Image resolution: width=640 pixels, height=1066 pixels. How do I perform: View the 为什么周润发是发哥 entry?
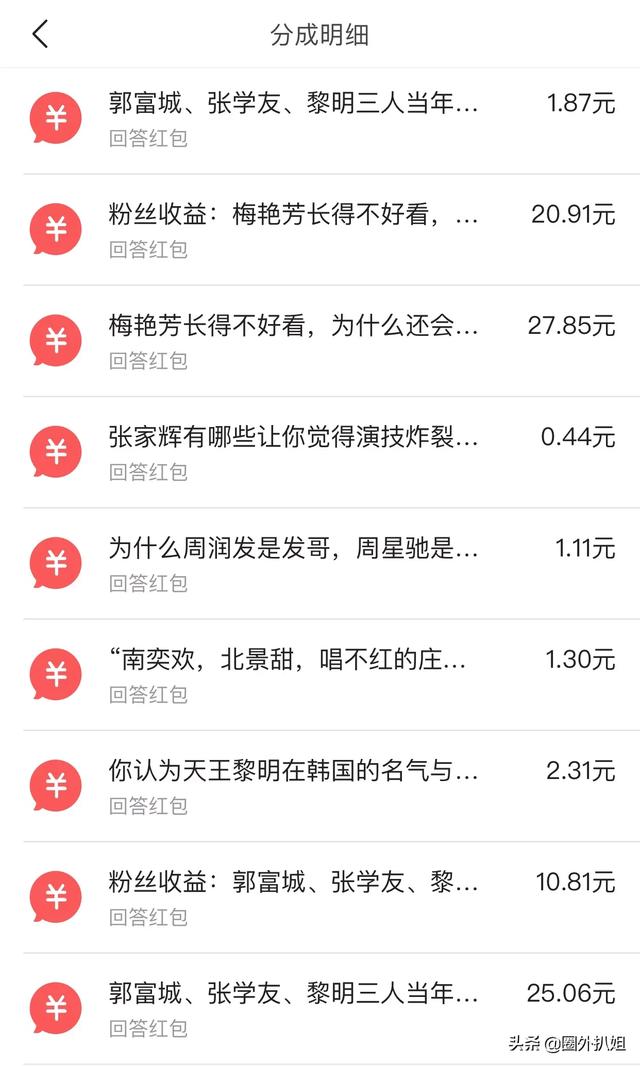[320, 564]
